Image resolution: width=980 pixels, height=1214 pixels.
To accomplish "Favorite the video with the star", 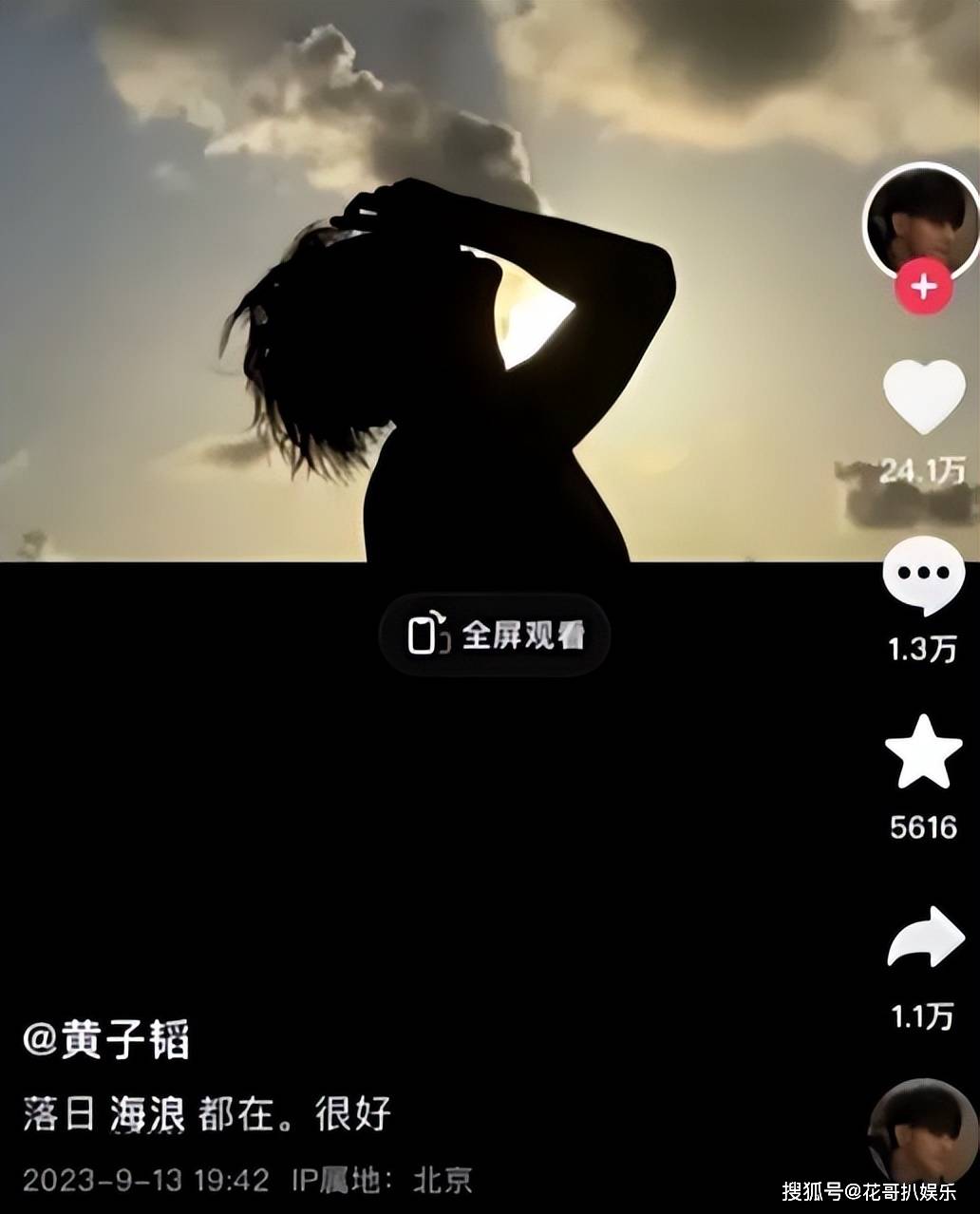I will pyautogui.click(x=923, y=753).
